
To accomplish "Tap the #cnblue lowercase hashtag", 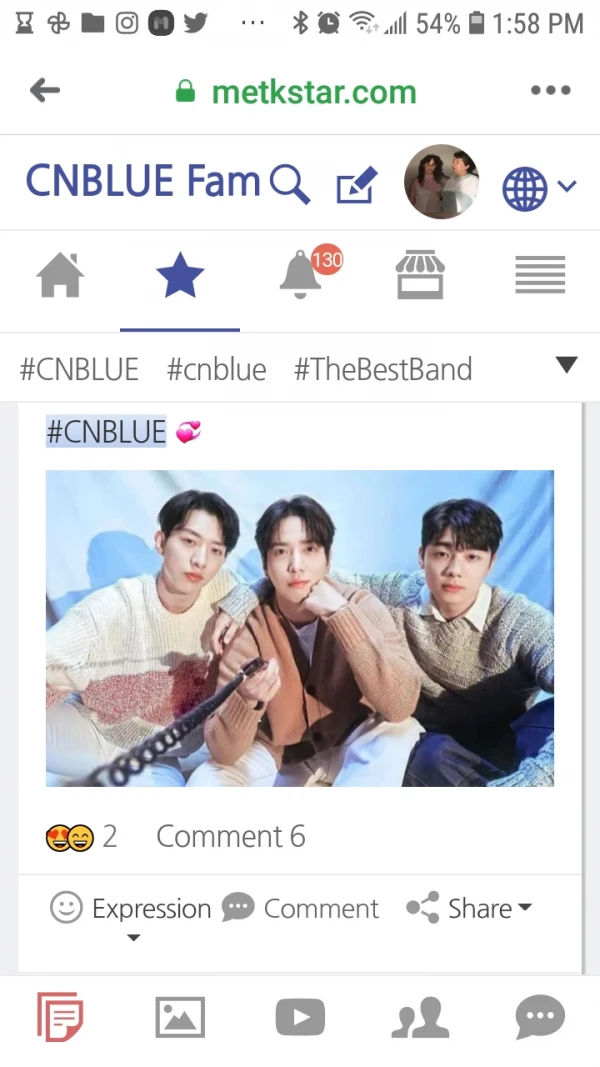I will point(216,370).
